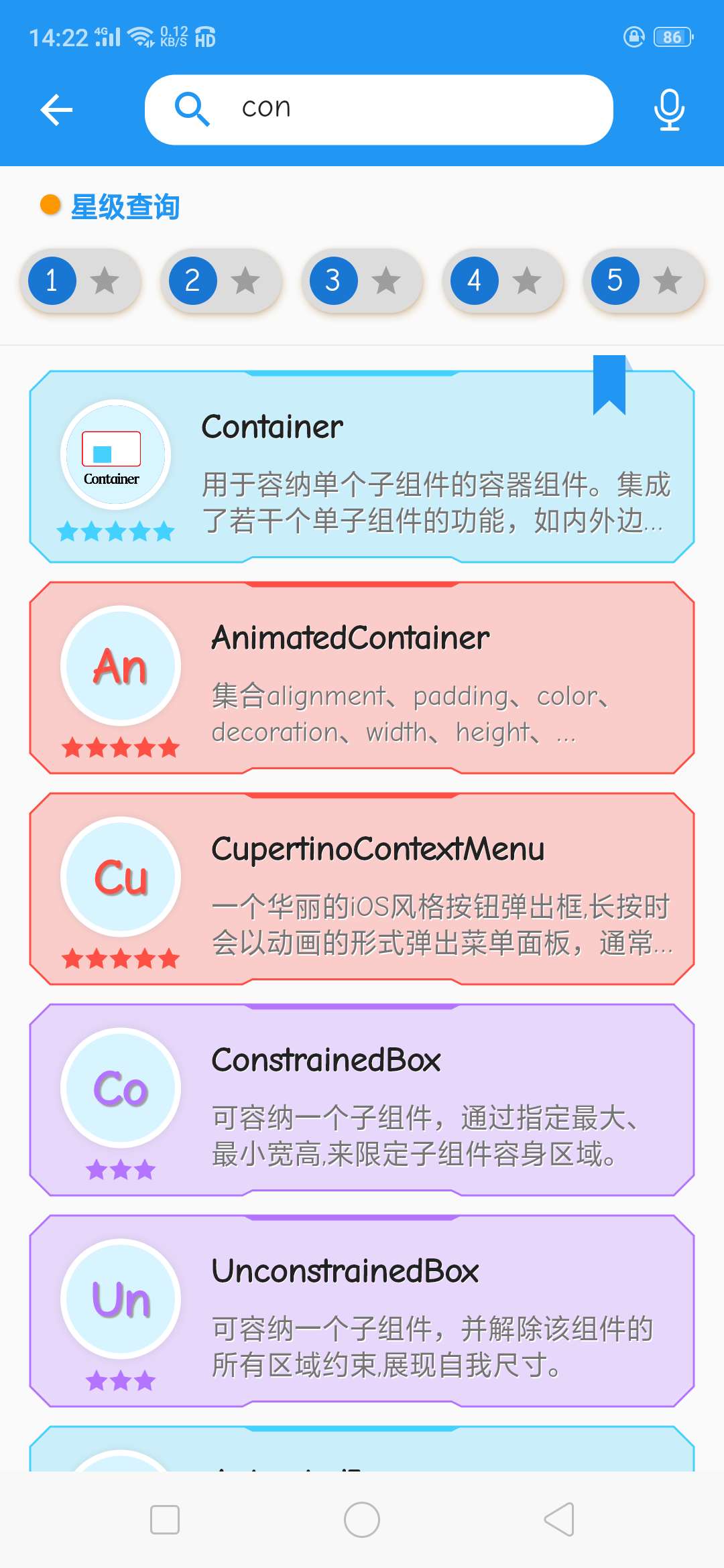Choose the 4 star filter
724x1568 pixels.
pyautogui.click(x=503, y=281)
